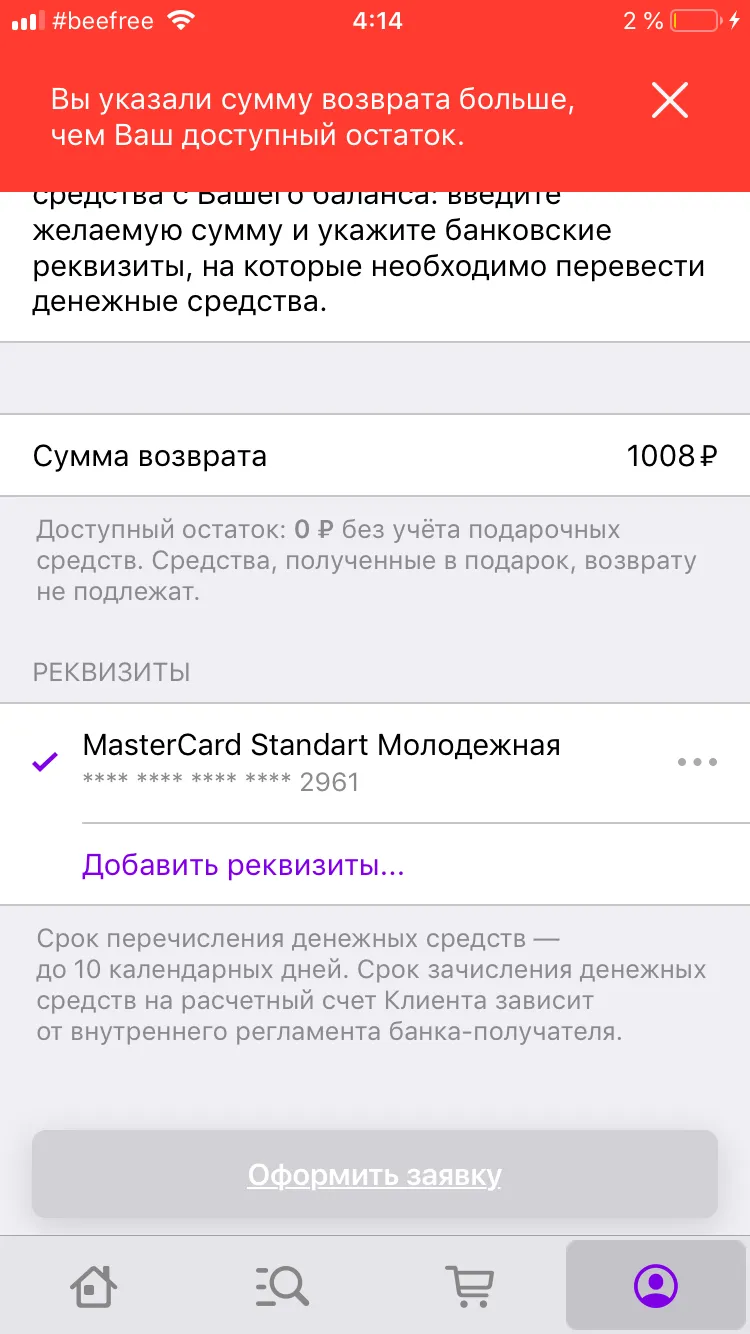Tap Добавить реквизиты link
The width and height of the screenshot is (750, 1334).
(243, 865)
